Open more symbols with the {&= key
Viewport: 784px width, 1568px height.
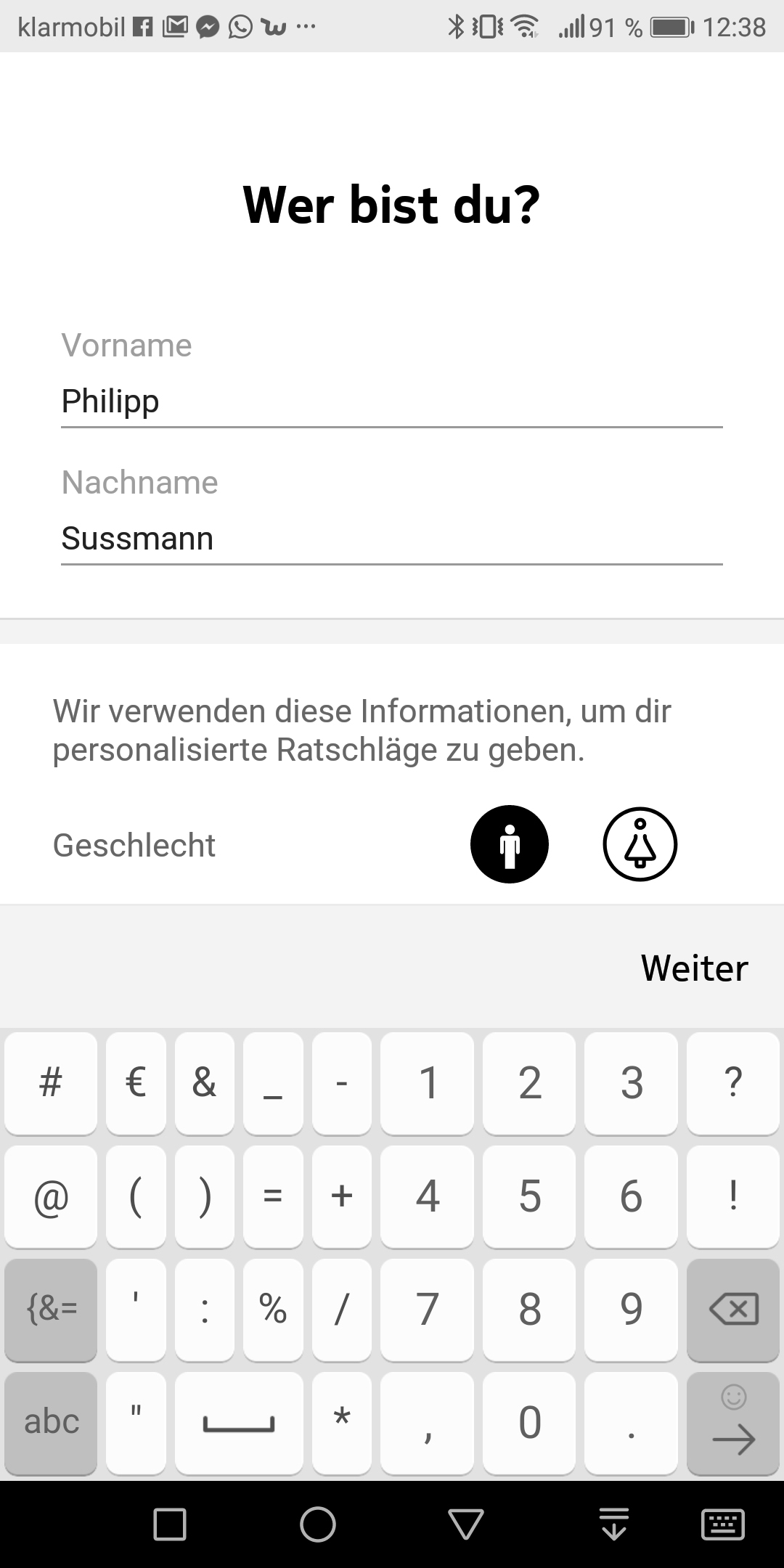51,1310
